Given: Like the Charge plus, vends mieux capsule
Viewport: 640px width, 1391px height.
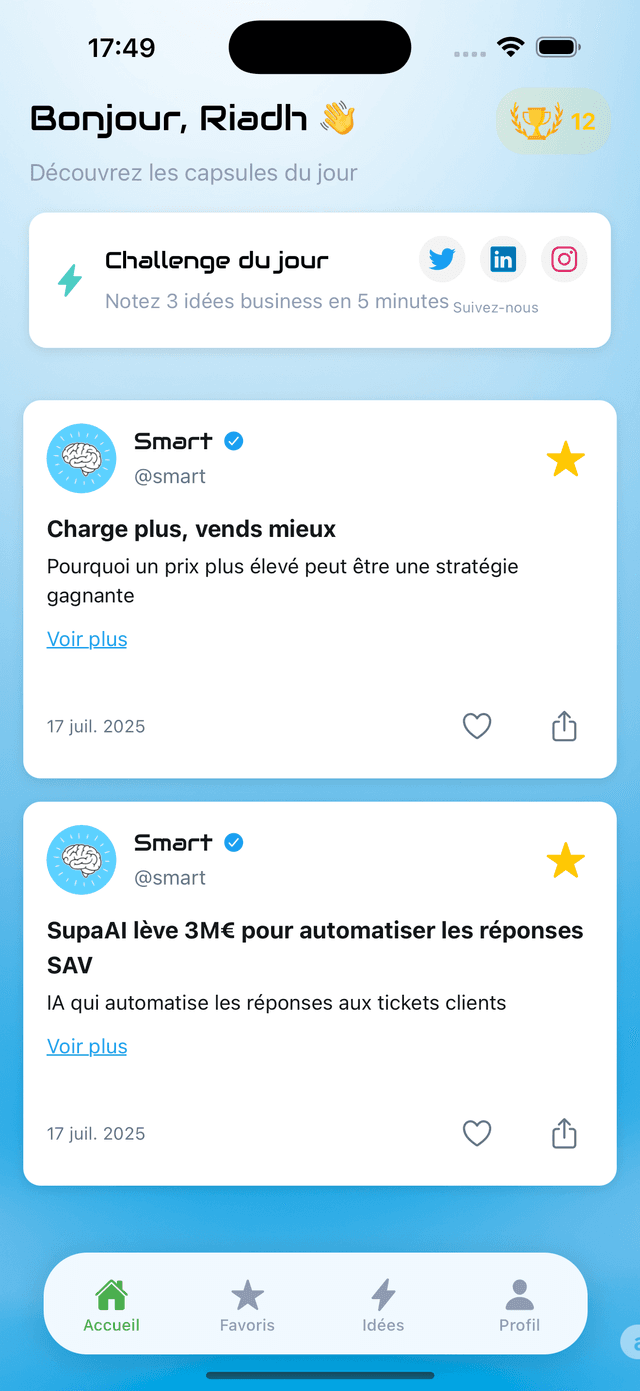Looking at the screenshot, I should coord(477,726).
